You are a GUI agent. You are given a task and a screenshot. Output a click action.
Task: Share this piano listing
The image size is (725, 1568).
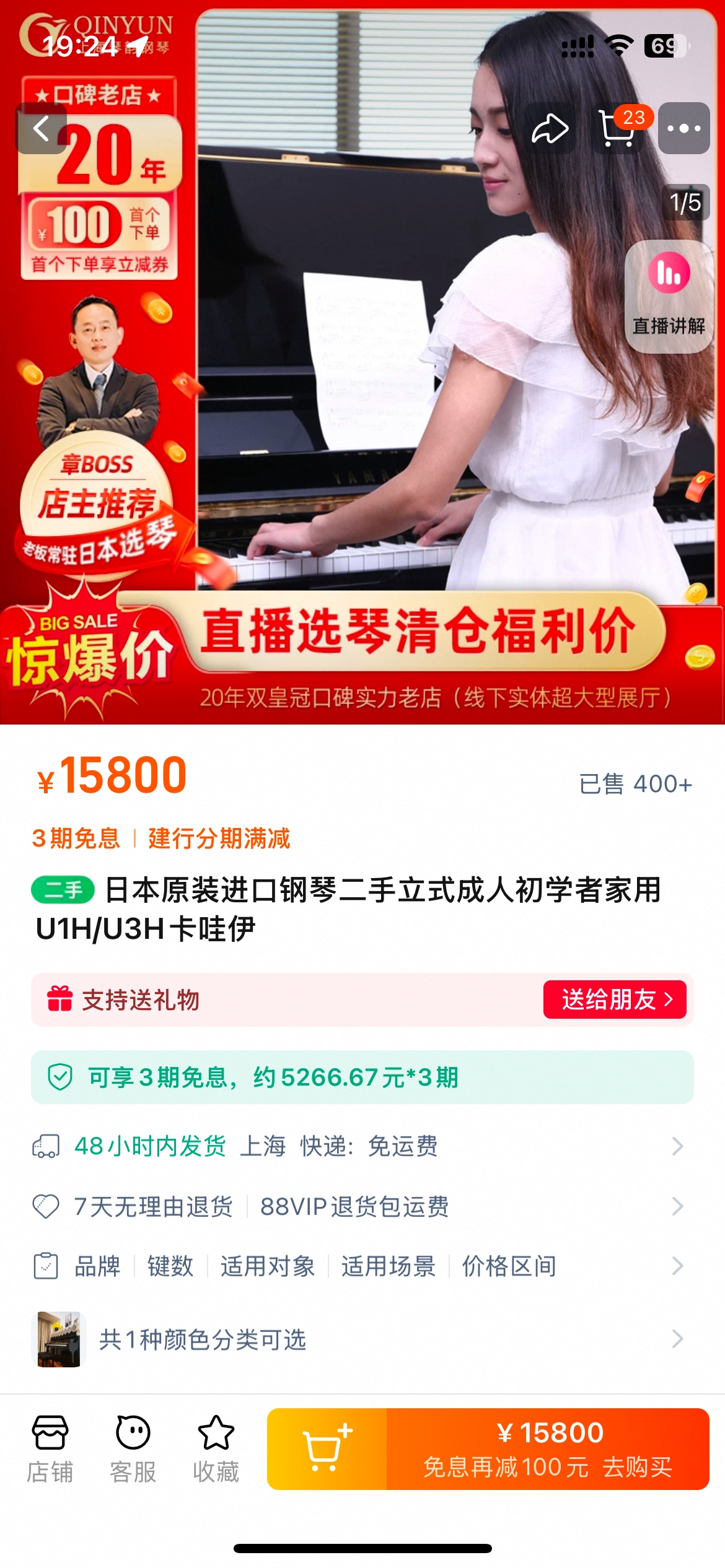click(x=550, y=128)
